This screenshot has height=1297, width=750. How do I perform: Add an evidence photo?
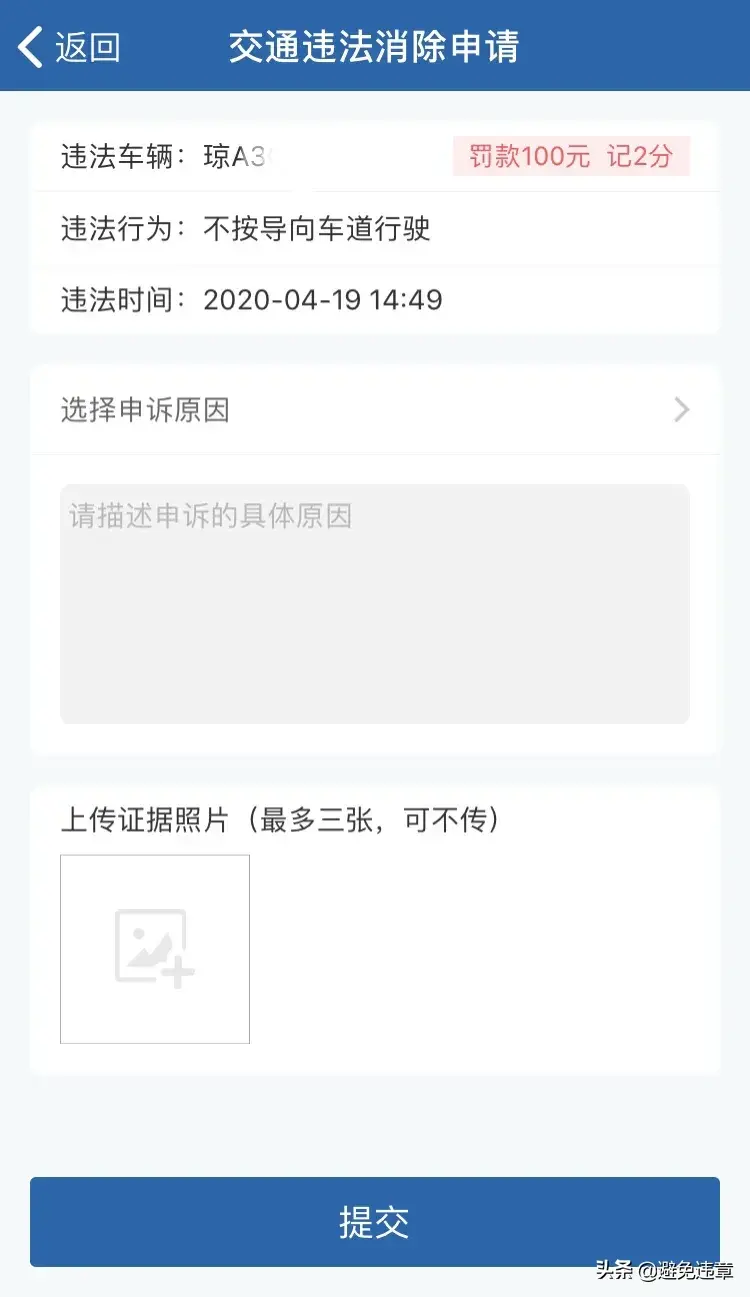155,949
